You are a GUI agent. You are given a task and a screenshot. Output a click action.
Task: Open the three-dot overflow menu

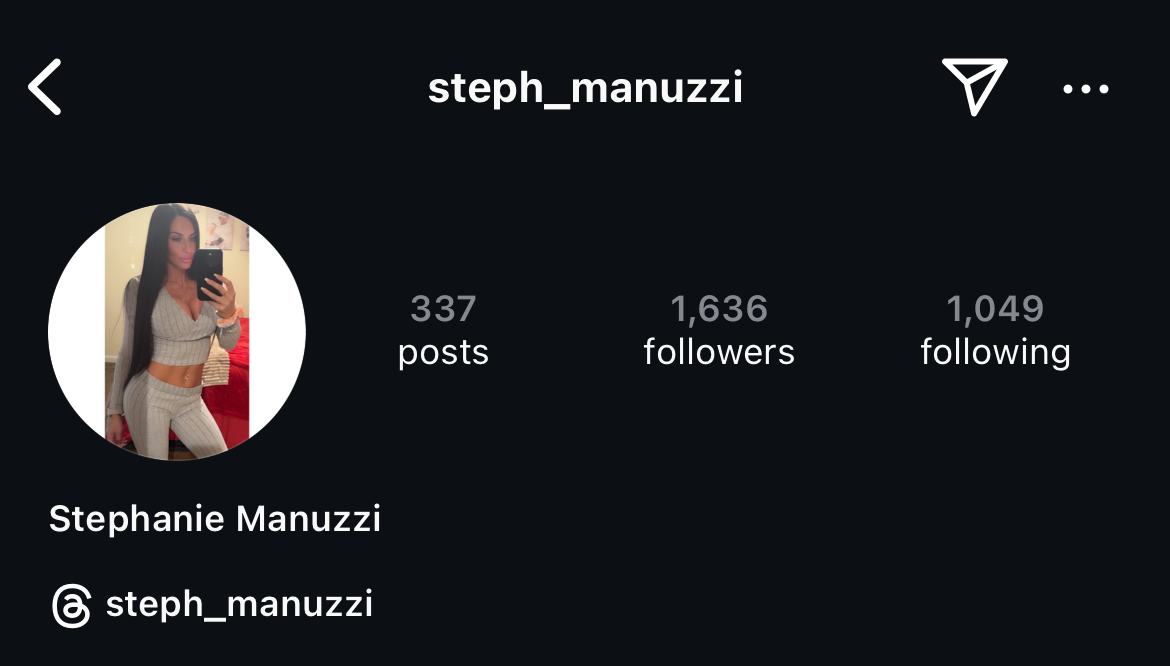[1085, 89]
